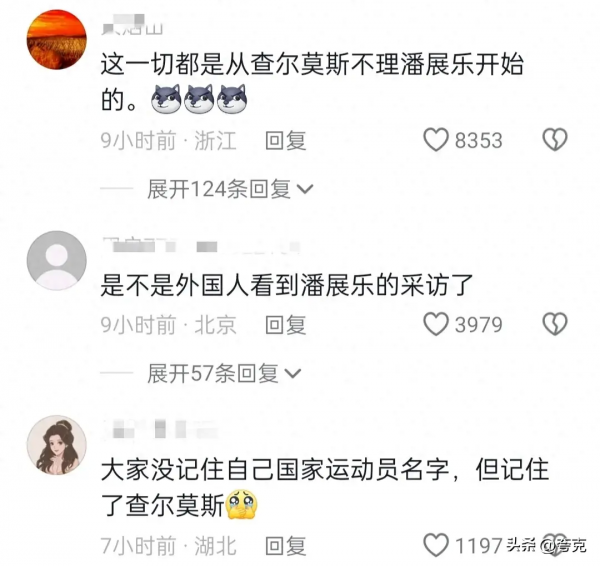This screenshot has width=600, height=566.
Task: Reply to the comment from 浙江
Action: click(x=285, y=140)
